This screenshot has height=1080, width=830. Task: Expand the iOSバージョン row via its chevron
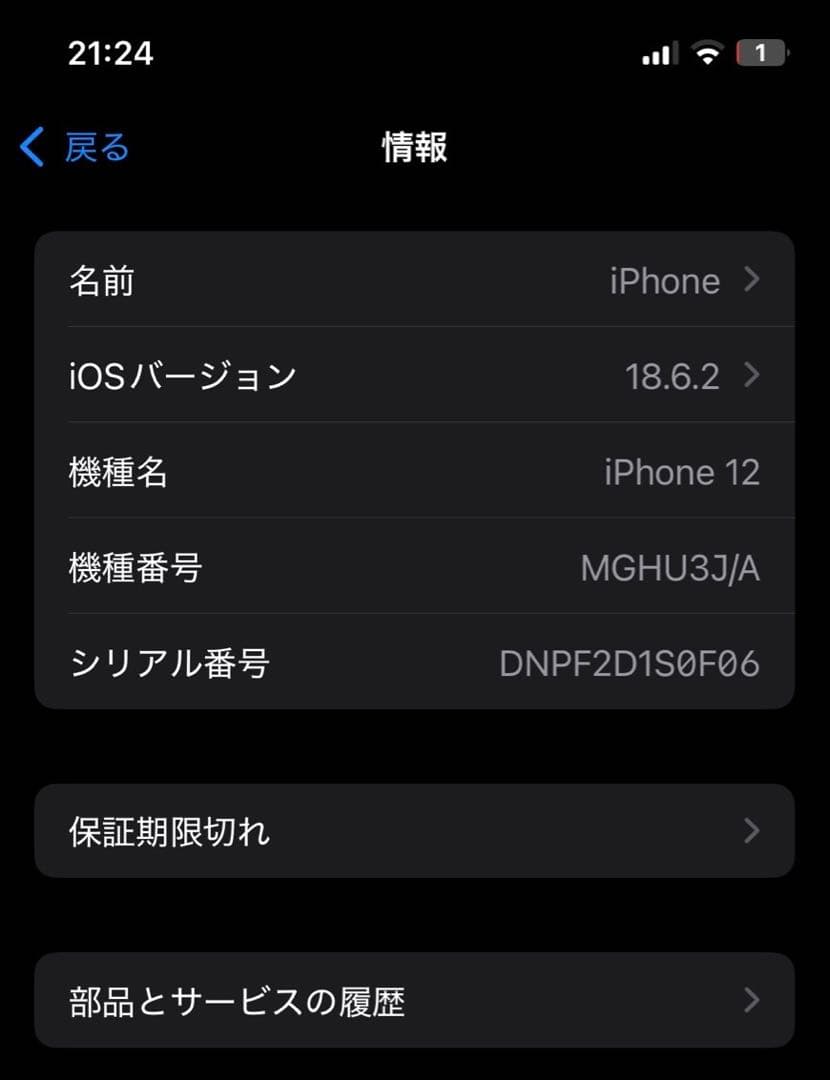(x=752, y=376)
